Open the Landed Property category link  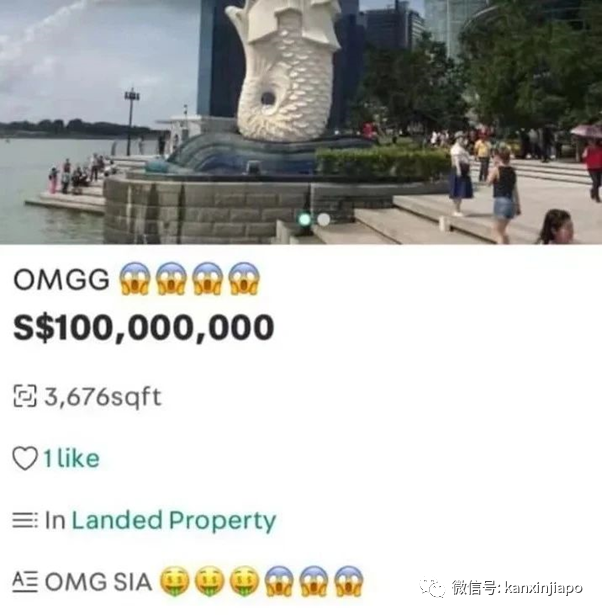[173, 521]
